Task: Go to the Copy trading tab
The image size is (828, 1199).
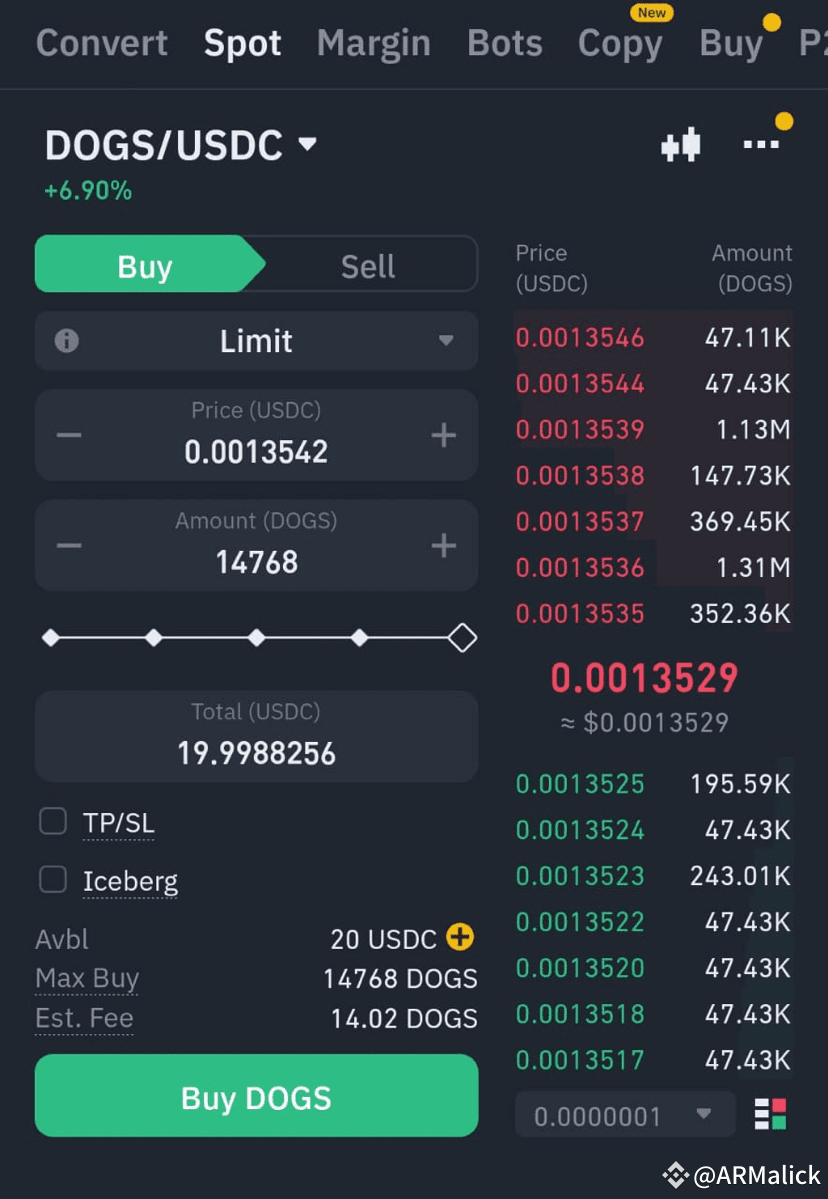Action: pyautogui.click(x=619, y=44)
